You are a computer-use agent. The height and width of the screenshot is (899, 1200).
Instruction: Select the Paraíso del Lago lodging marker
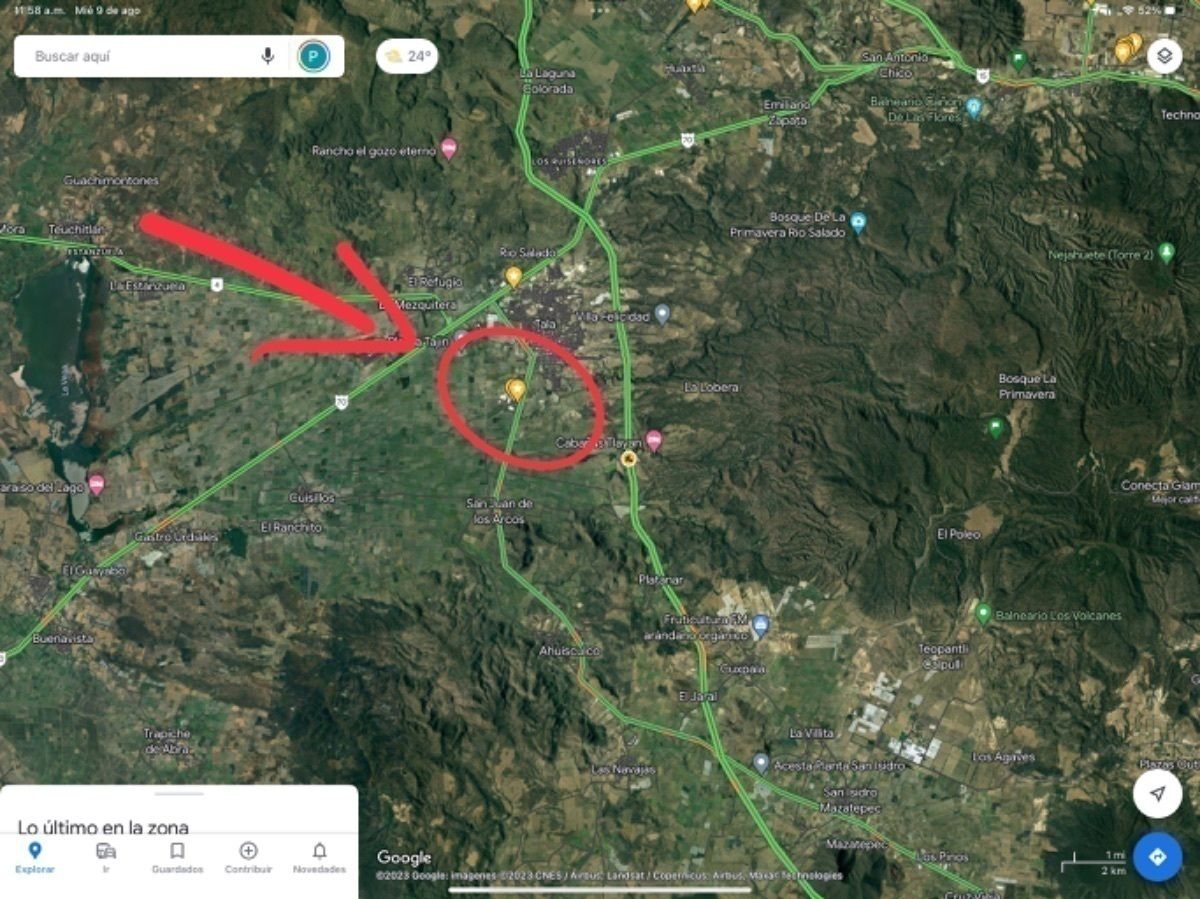(x=97, y=484)
